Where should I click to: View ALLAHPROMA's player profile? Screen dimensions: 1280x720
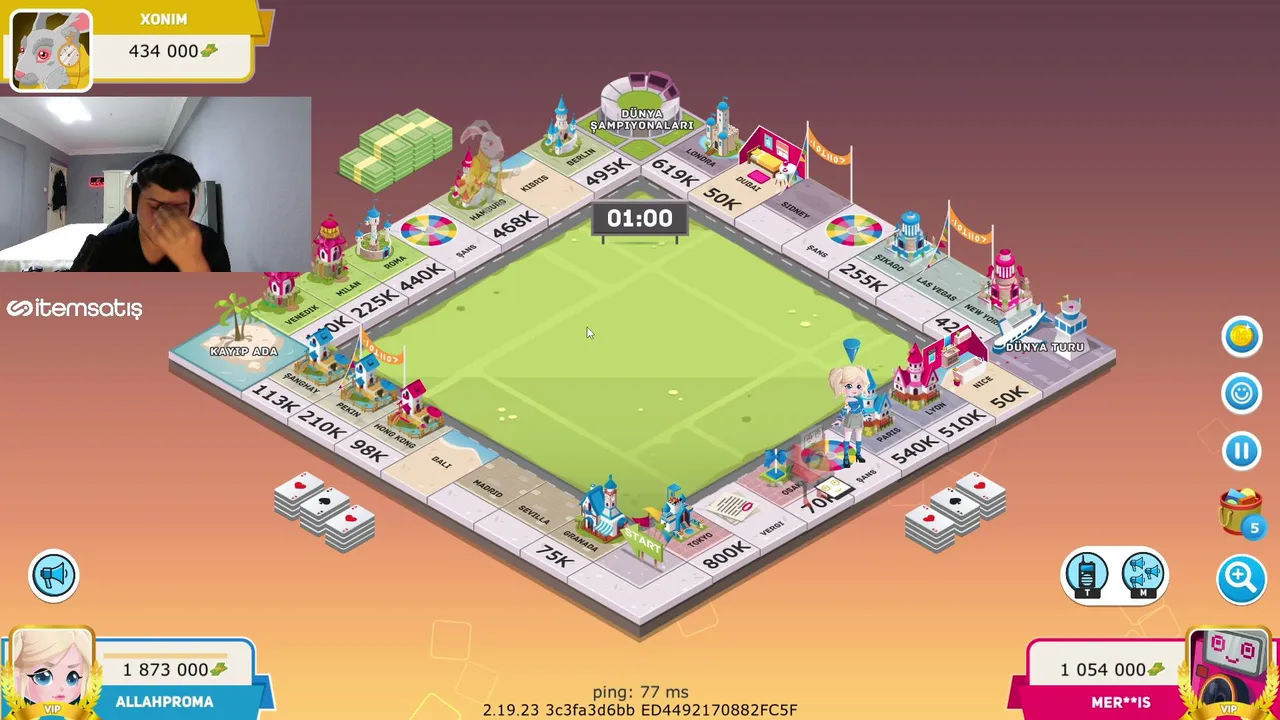click(51, 671)
